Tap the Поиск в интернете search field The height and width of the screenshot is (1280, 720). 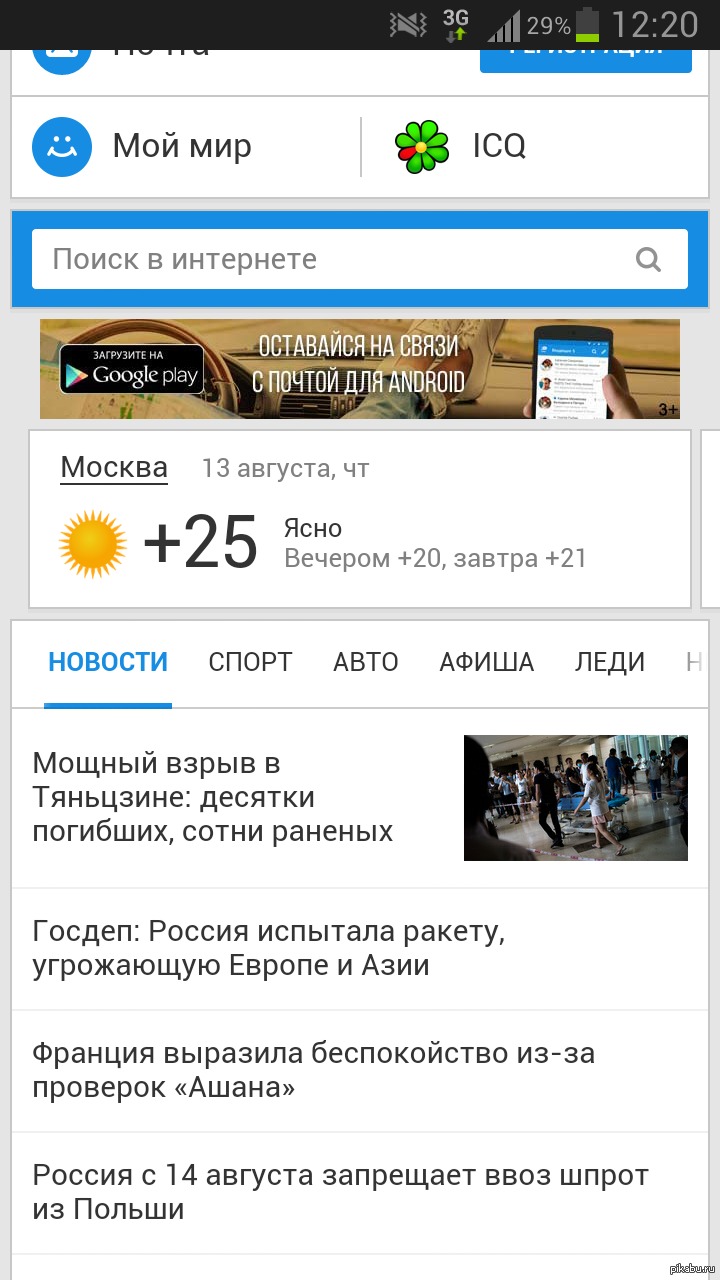point(330,259)
